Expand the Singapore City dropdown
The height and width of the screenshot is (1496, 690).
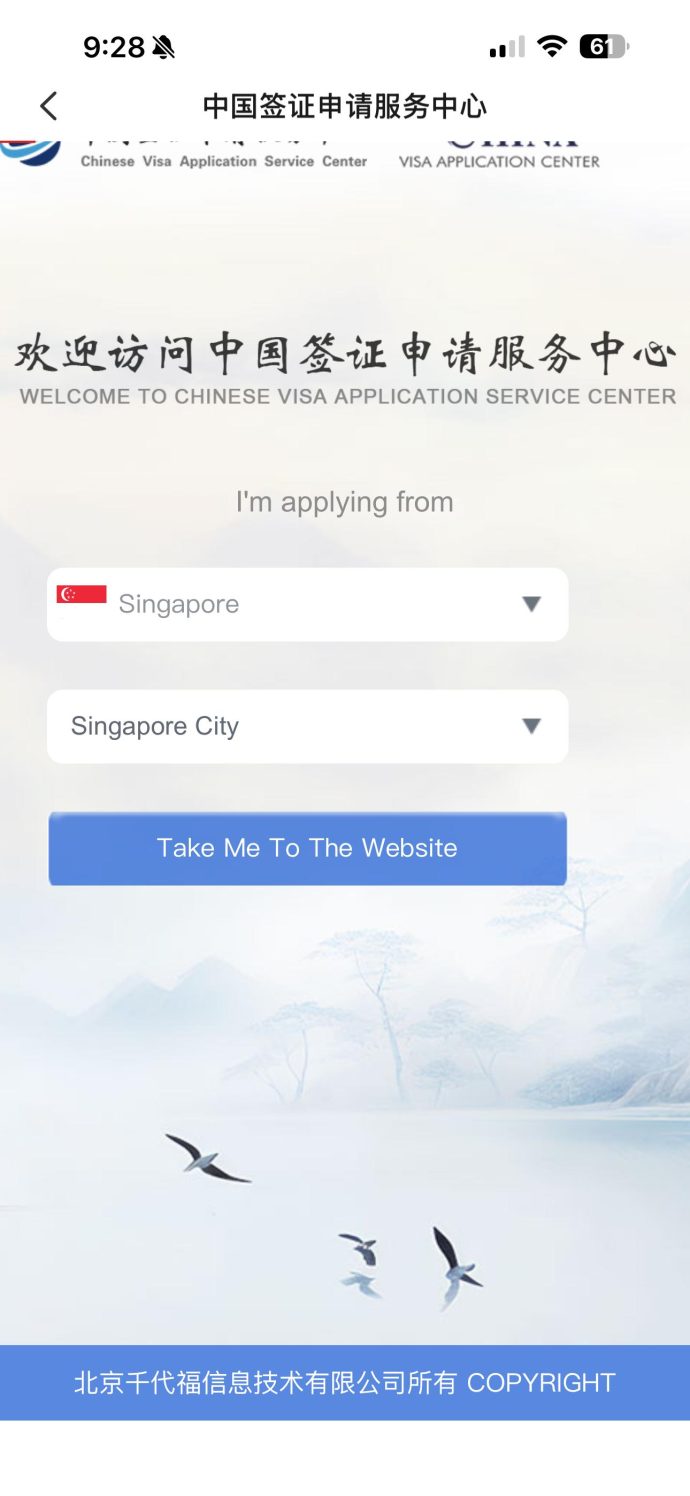click(x=307, y=726)
